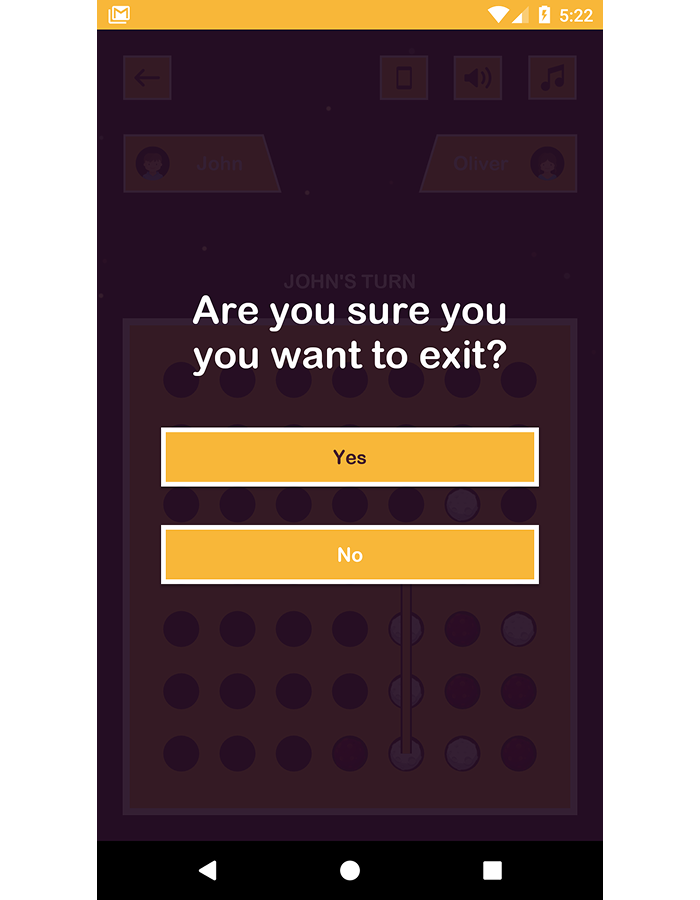Viewport: 700px width, 900px height.
Task: Choose No to stay in the game
Action: [350, 554]
